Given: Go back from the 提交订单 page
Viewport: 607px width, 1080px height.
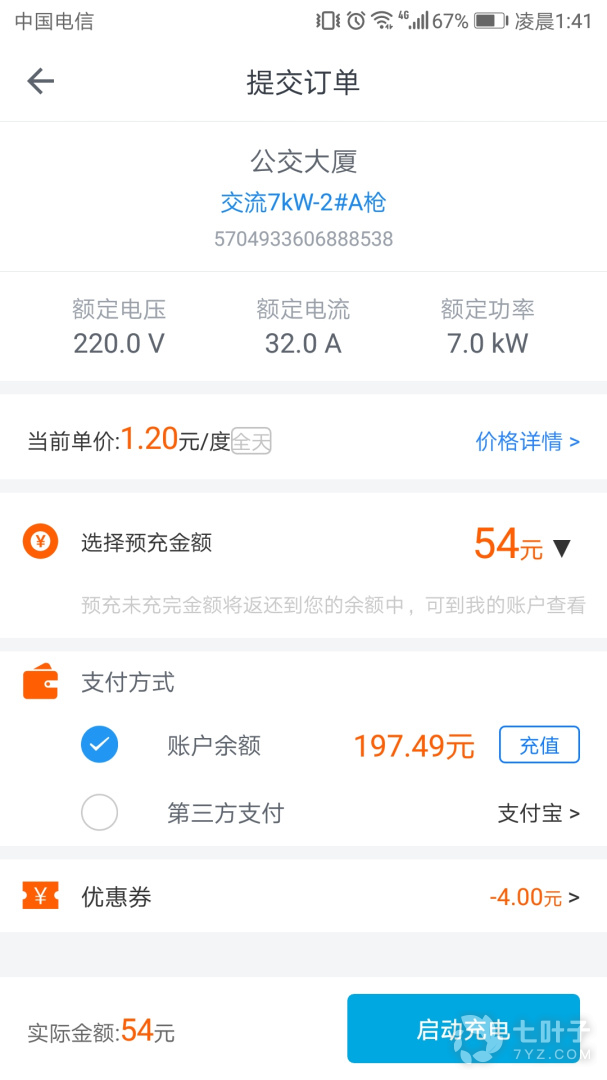Looking at the screenshot, I should 41,81.
